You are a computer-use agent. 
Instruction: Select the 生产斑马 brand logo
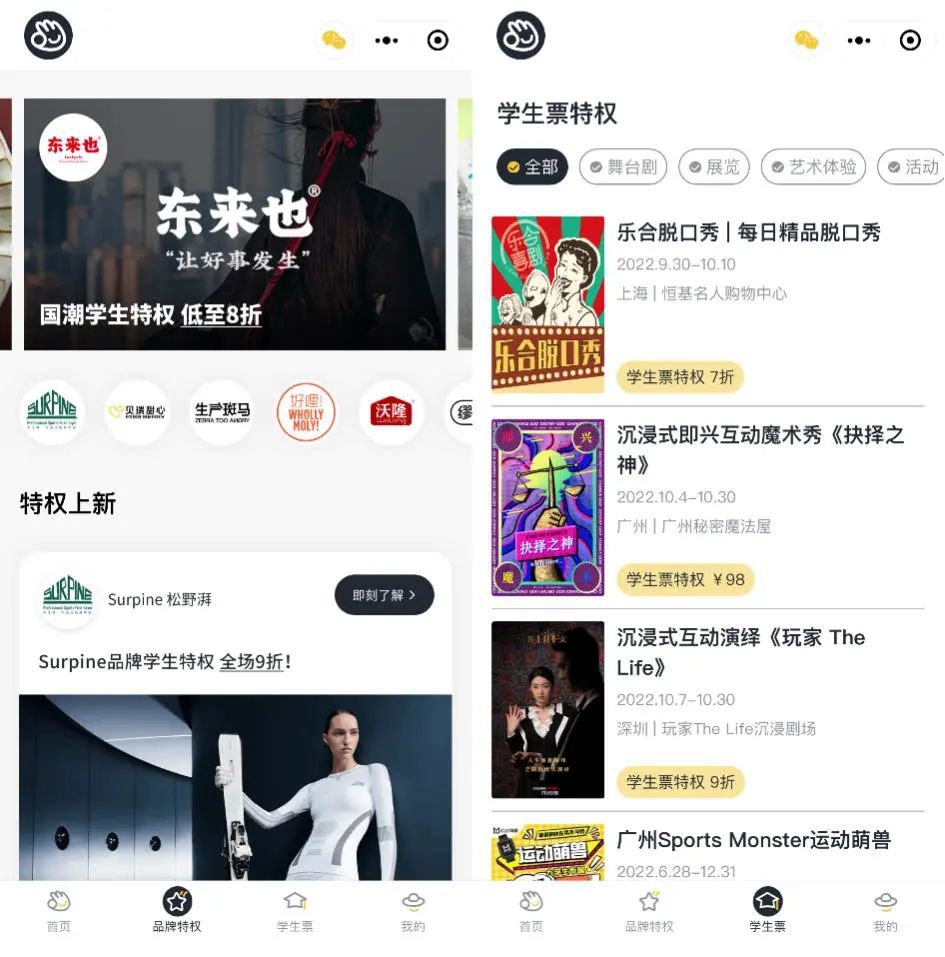point(221,412)
